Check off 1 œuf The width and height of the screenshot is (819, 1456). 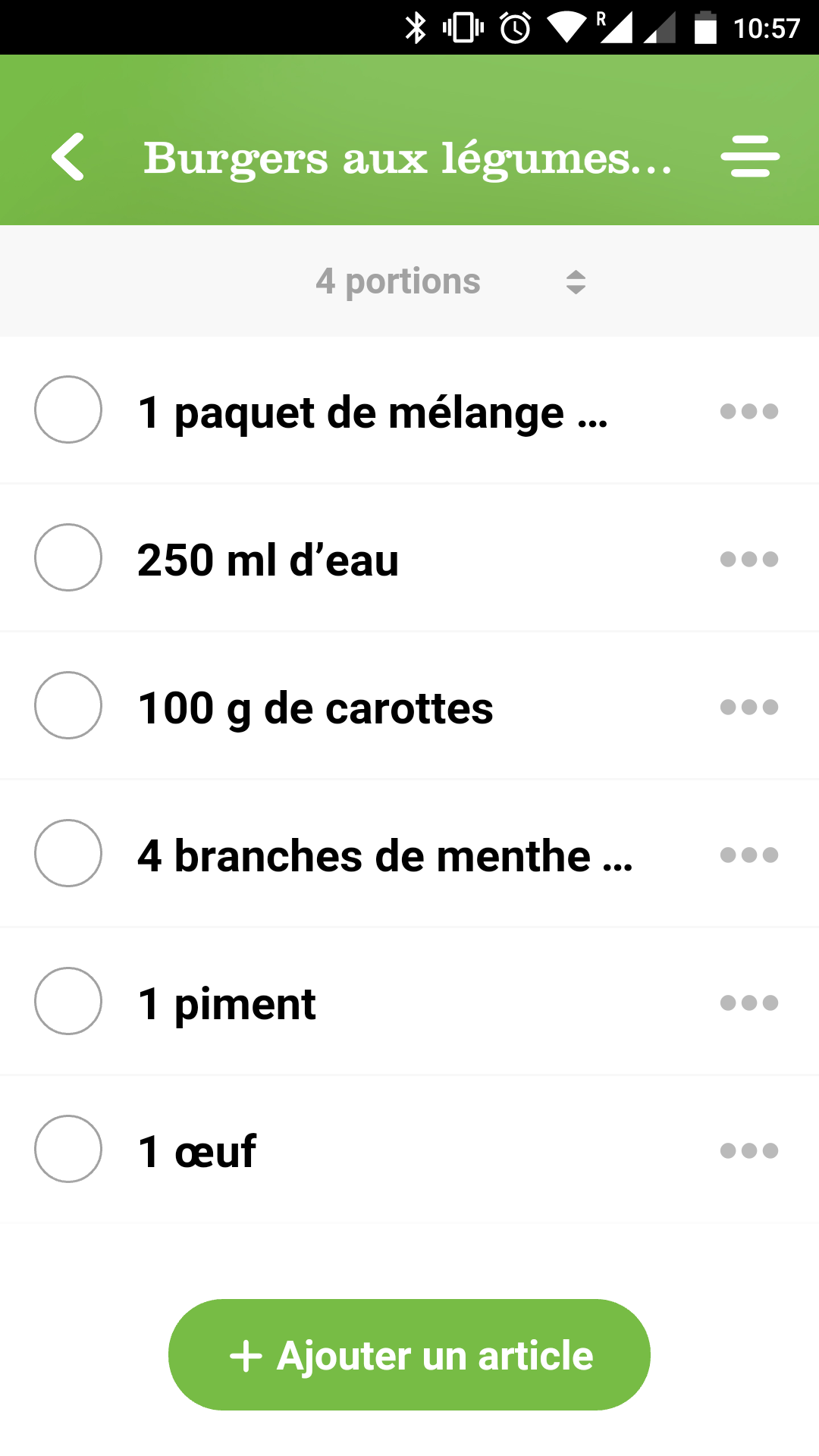[x=68, y=1149]
